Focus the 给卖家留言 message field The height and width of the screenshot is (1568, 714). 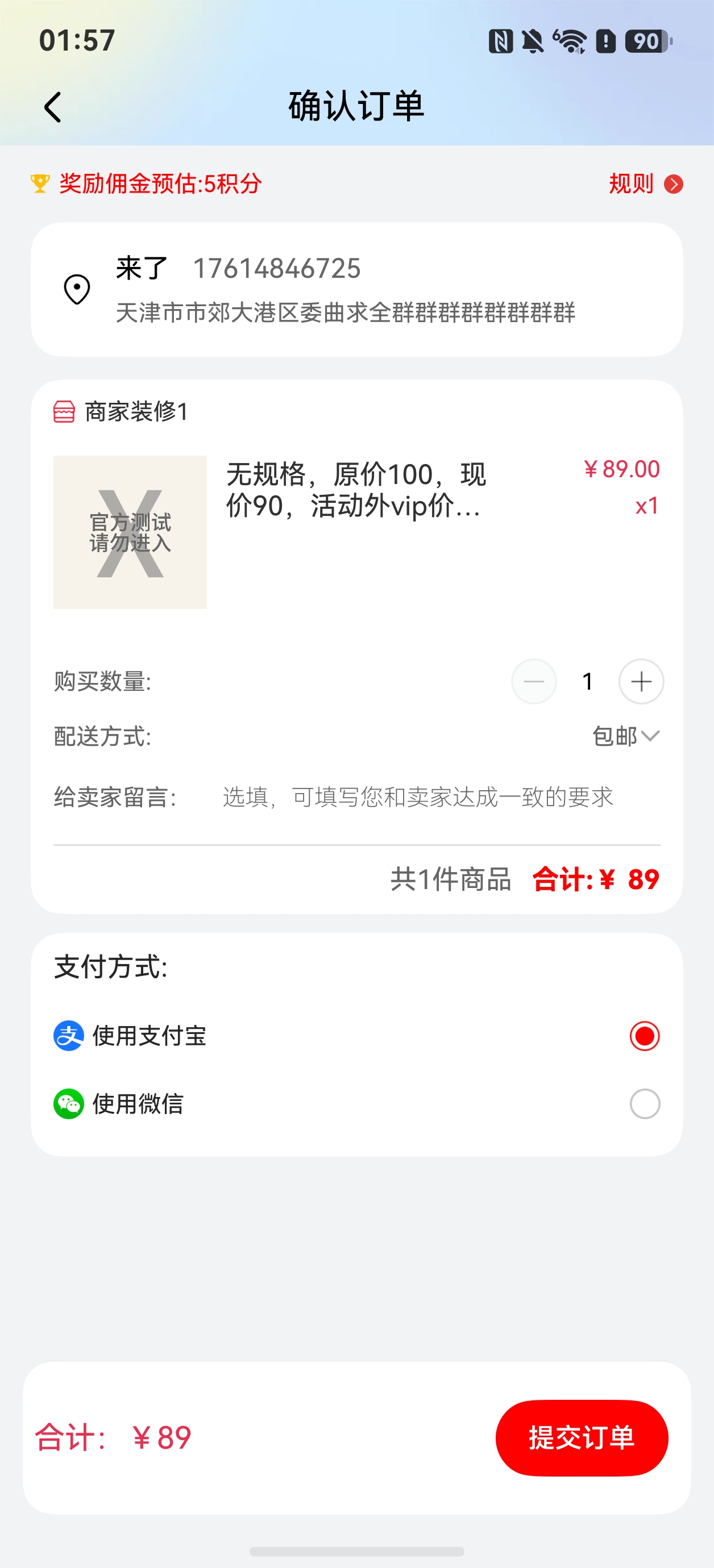(x=418, y=796)
